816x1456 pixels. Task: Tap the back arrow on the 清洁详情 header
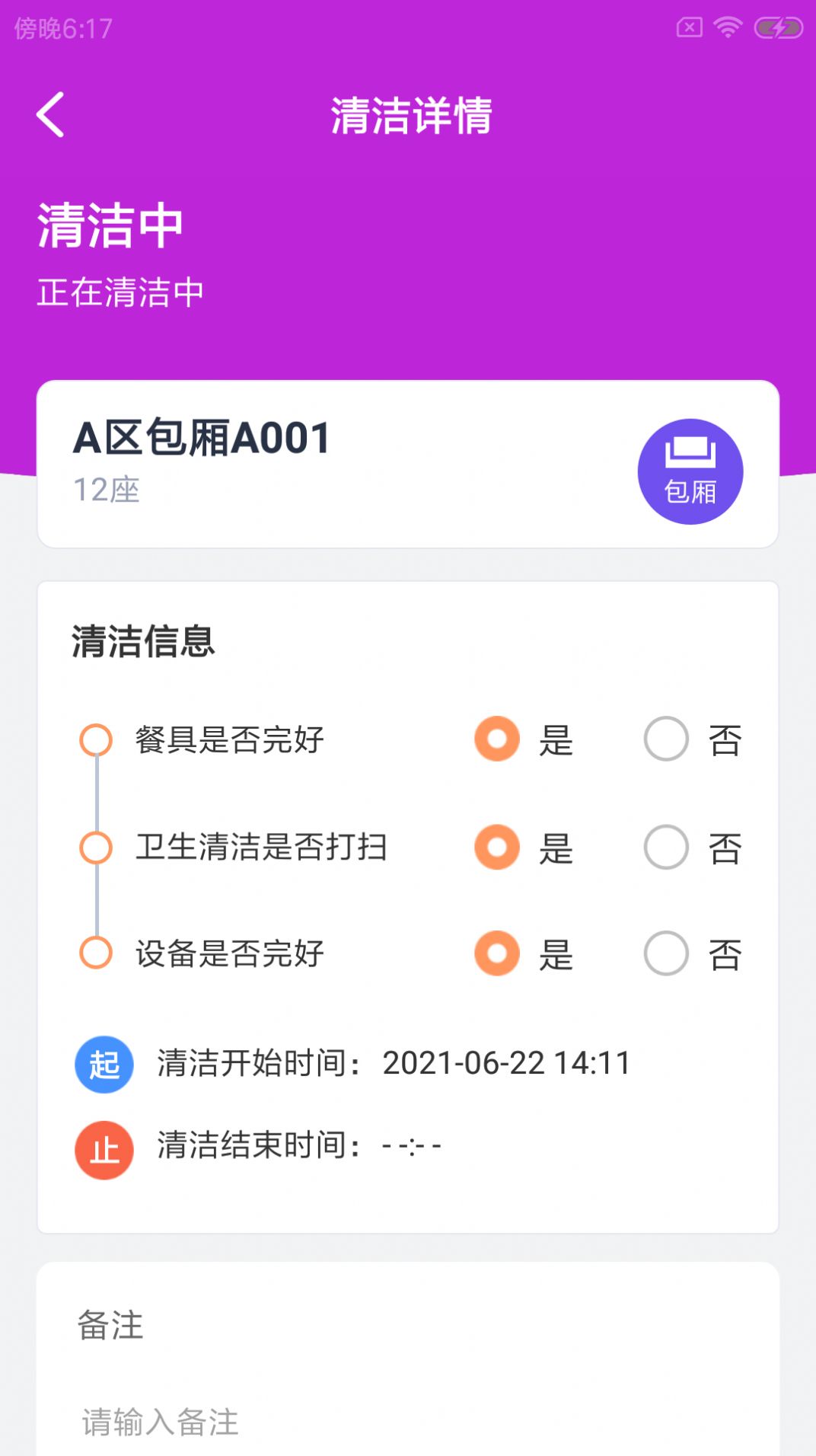[x=49, y=116]
